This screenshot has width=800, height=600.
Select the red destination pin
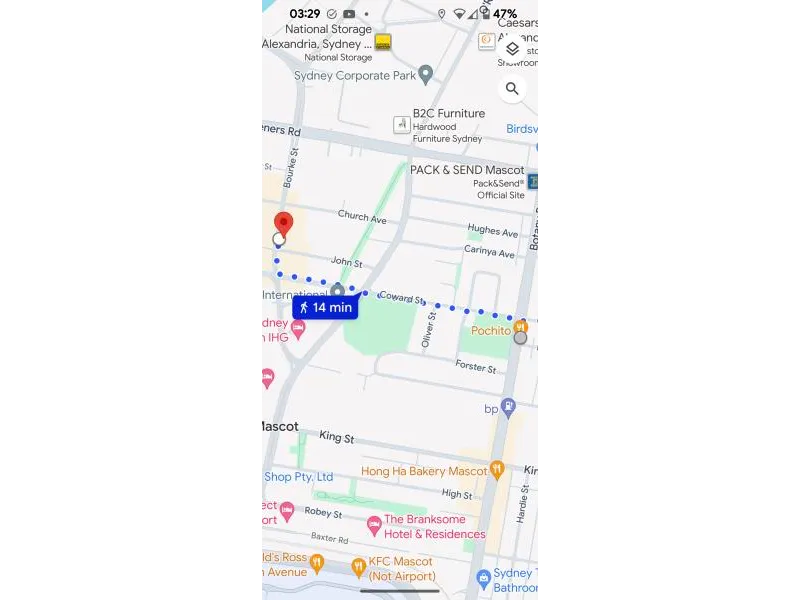pos(284,223)
